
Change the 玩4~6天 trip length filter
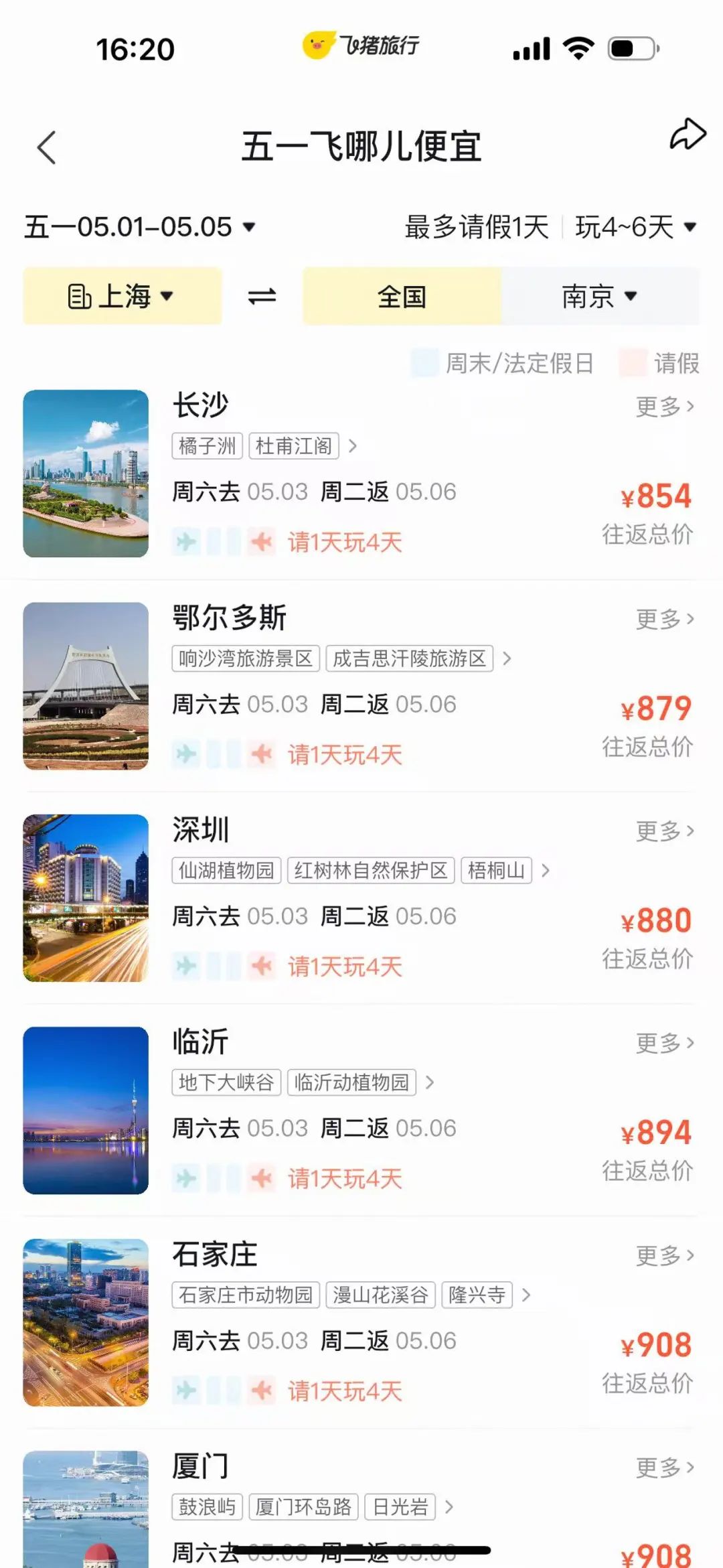tap(635, 227)
